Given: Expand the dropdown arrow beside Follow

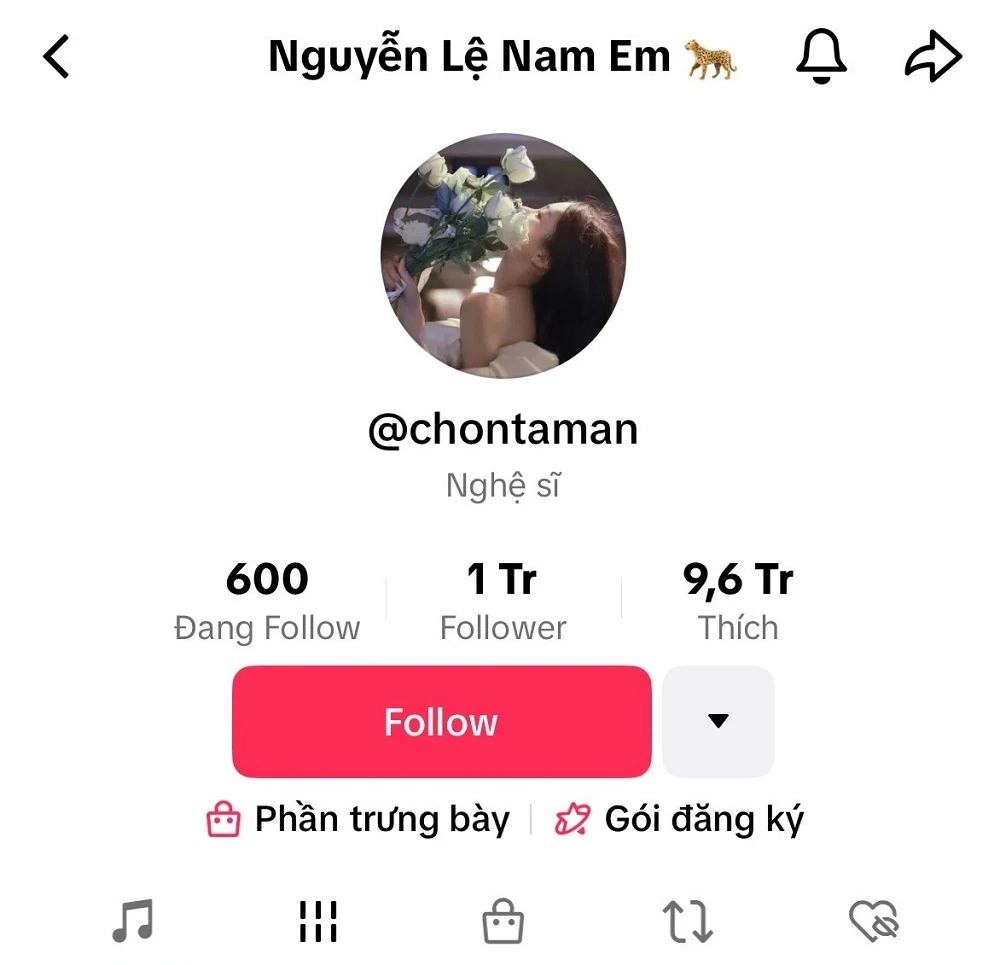Looking at the screenshot, I should (718, 721).
